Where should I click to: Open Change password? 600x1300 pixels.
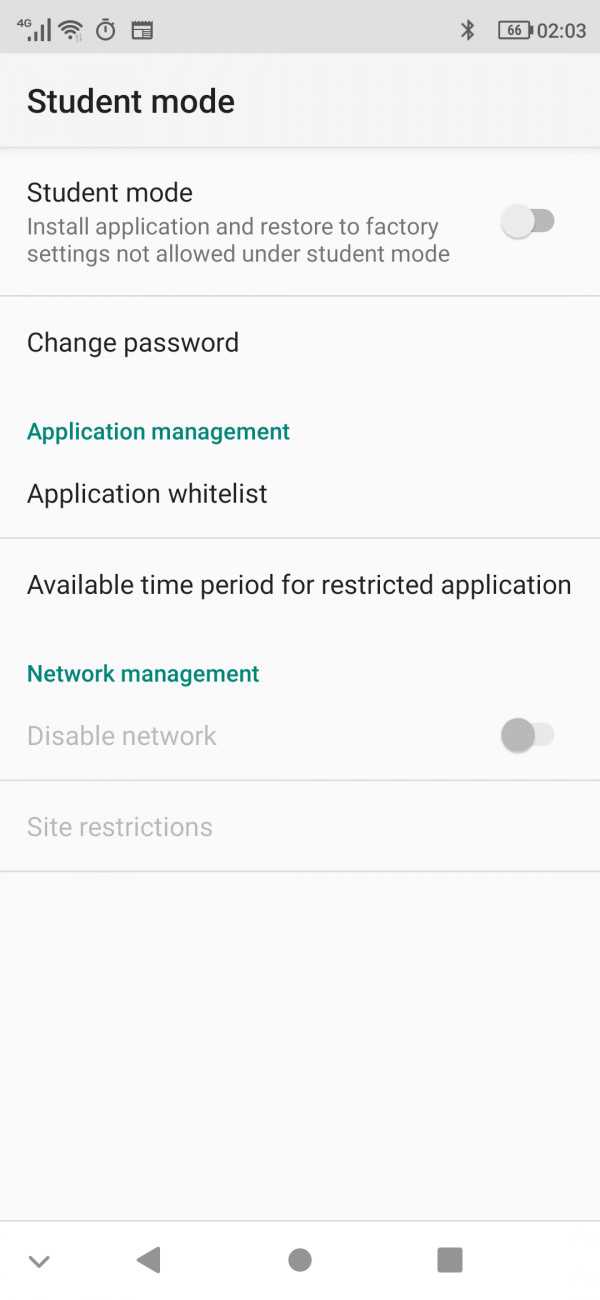[300, 343]
